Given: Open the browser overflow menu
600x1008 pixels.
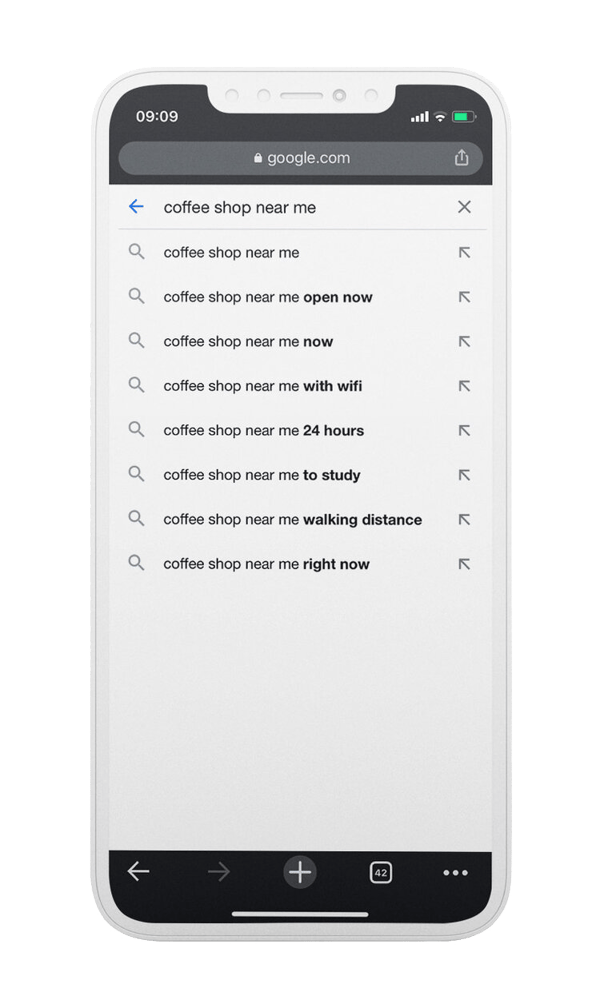Looking at the screenshot, I should [455, 873].
